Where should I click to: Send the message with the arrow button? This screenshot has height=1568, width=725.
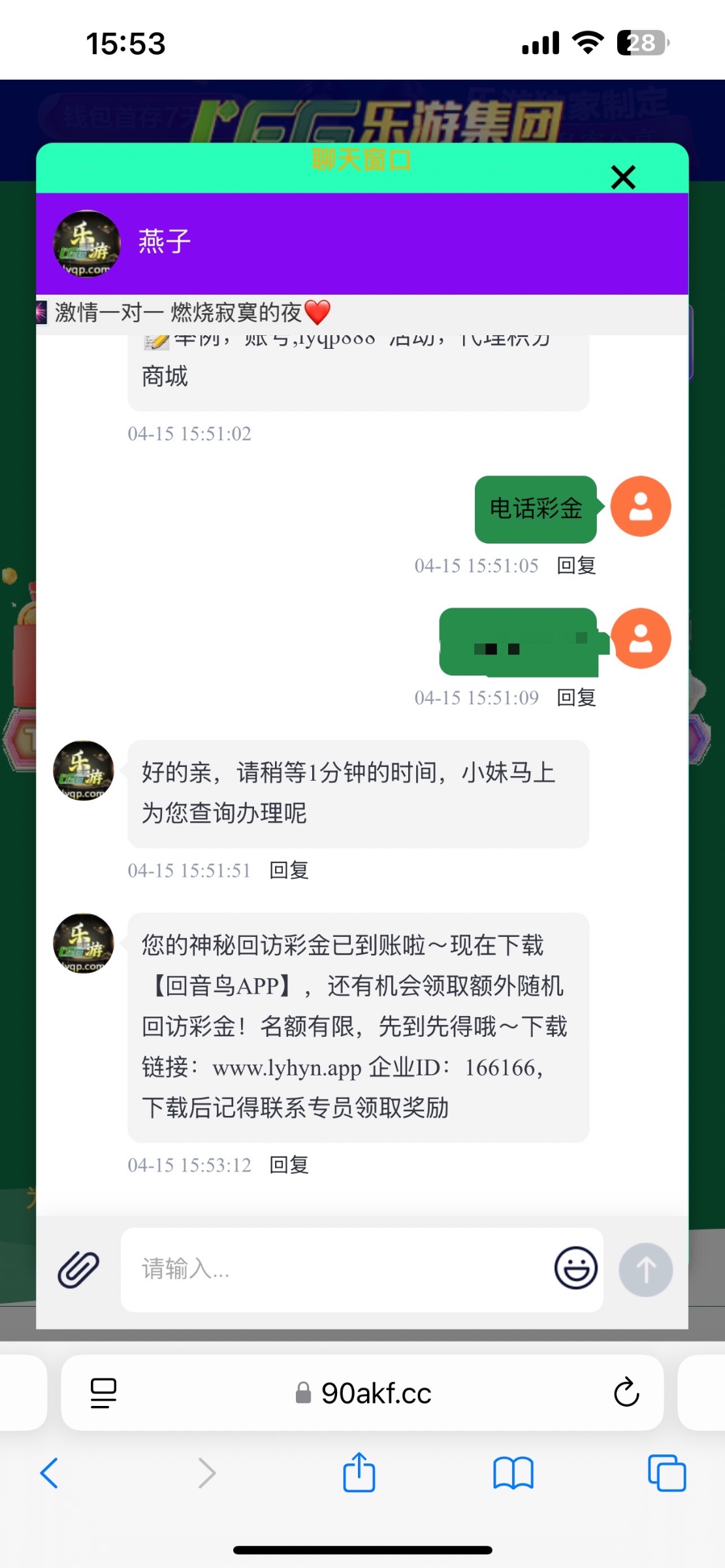pyautogui.click(x=645, y=1269)
